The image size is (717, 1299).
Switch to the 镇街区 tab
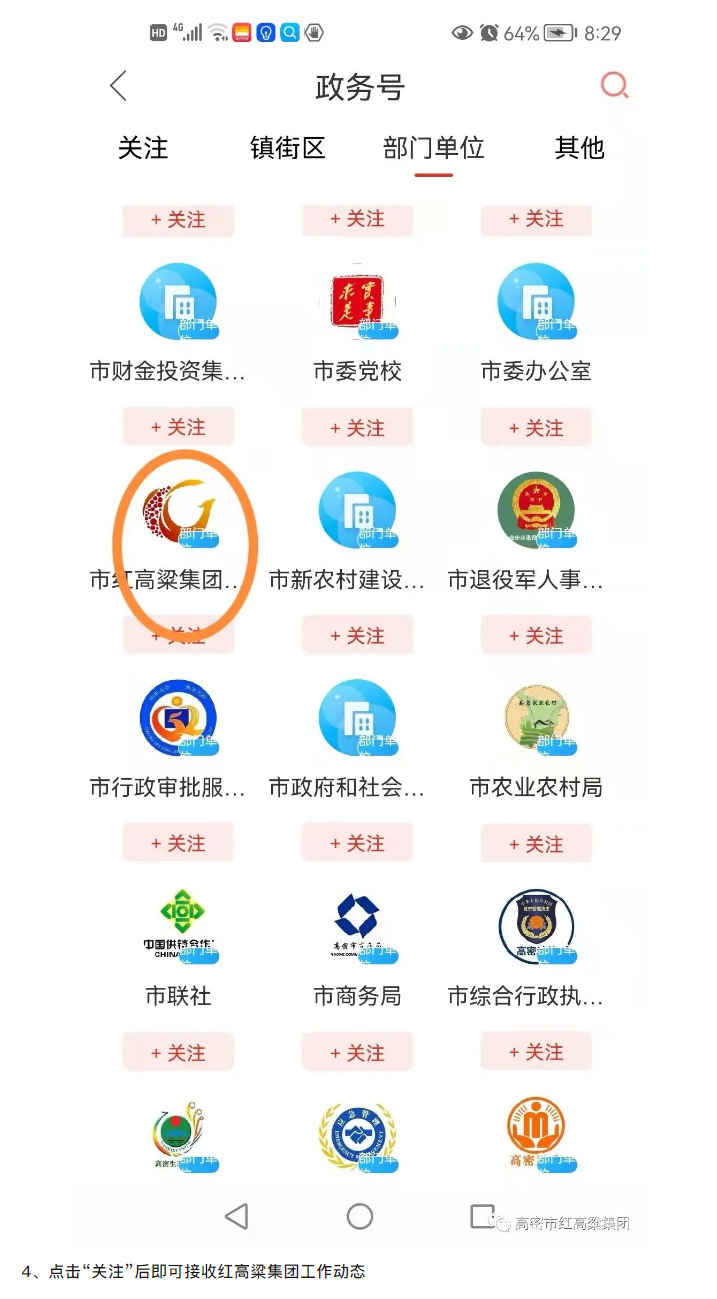(x=288, y=148)
